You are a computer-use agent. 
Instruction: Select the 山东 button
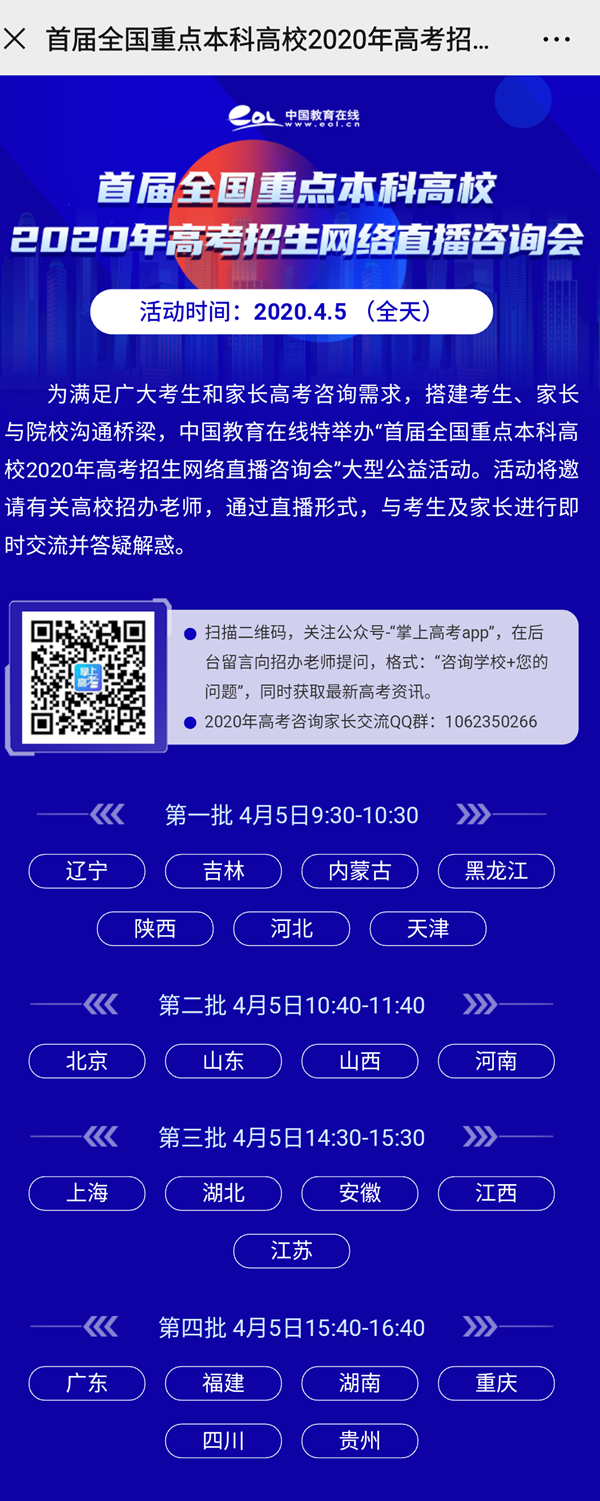click(x=223, y=1061)
